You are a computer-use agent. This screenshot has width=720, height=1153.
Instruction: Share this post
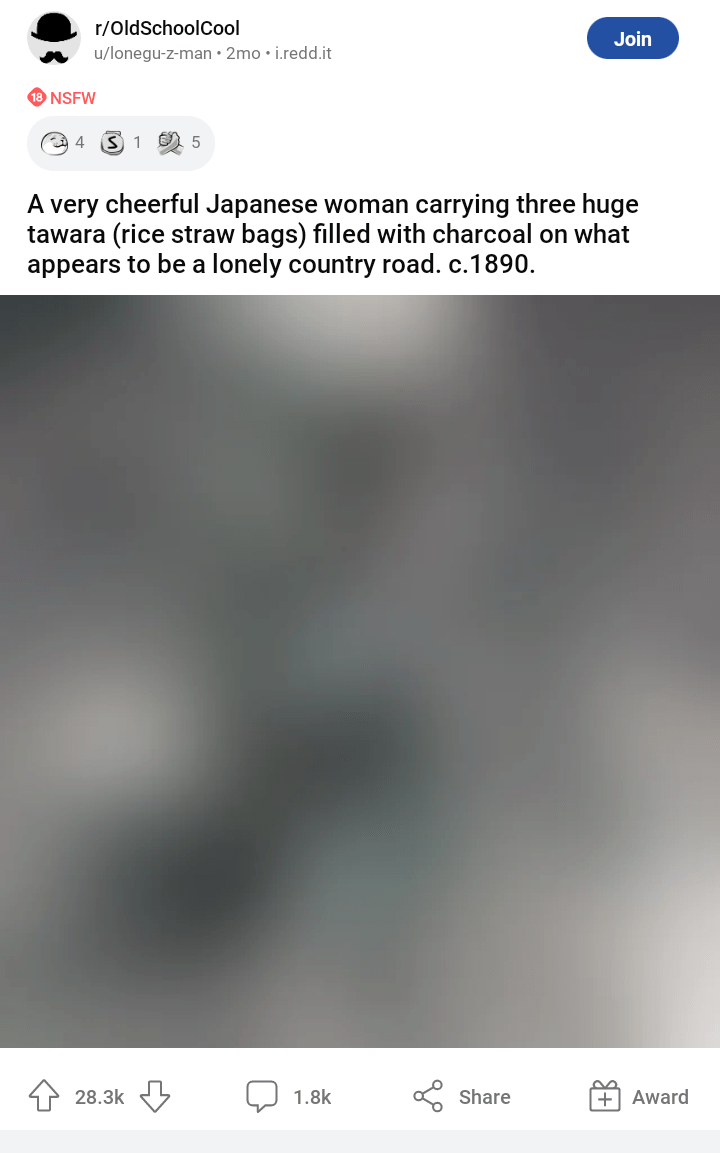coord(462,1096)
